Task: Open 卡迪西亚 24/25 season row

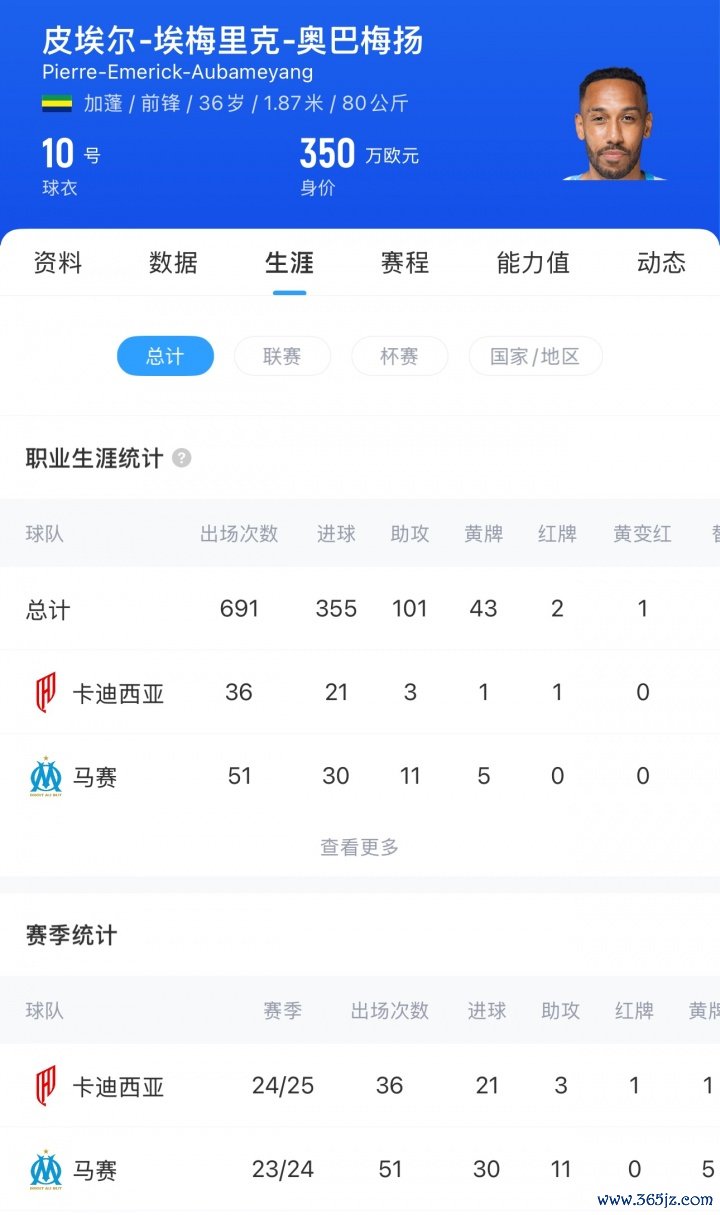Action: click(118, 1087)
